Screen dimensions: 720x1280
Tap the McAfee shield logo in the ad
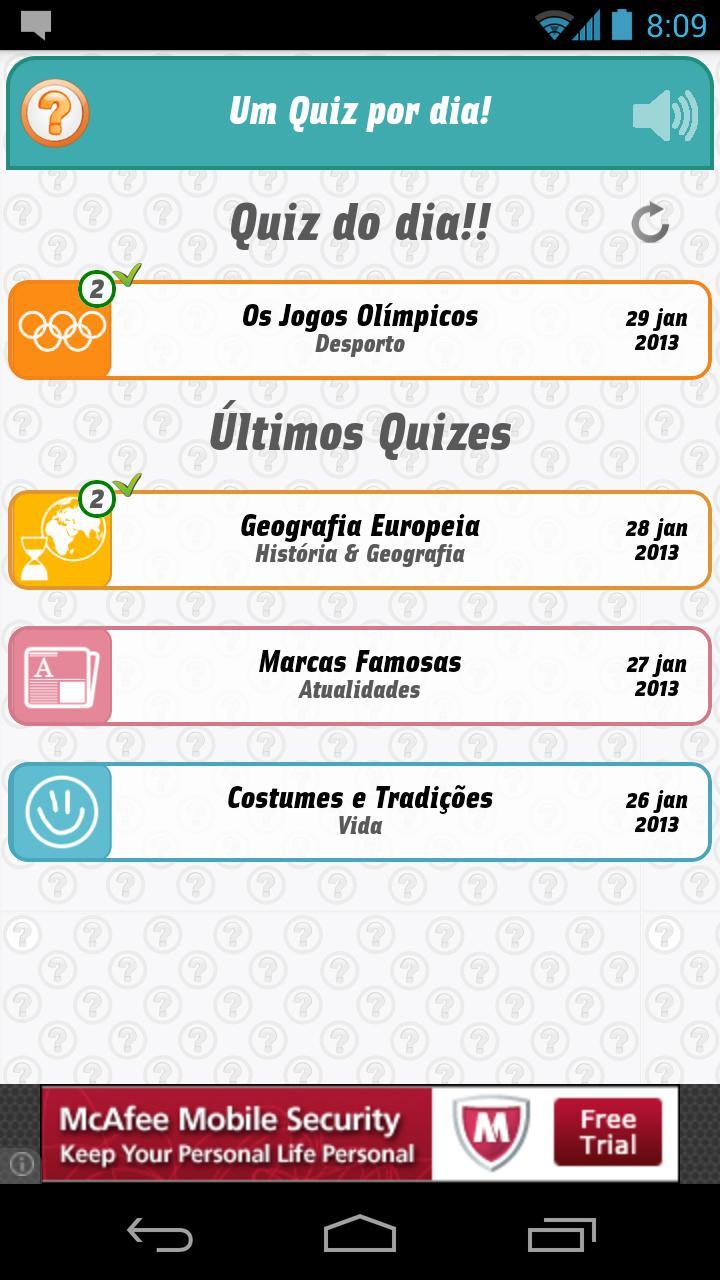point(489,1133)
